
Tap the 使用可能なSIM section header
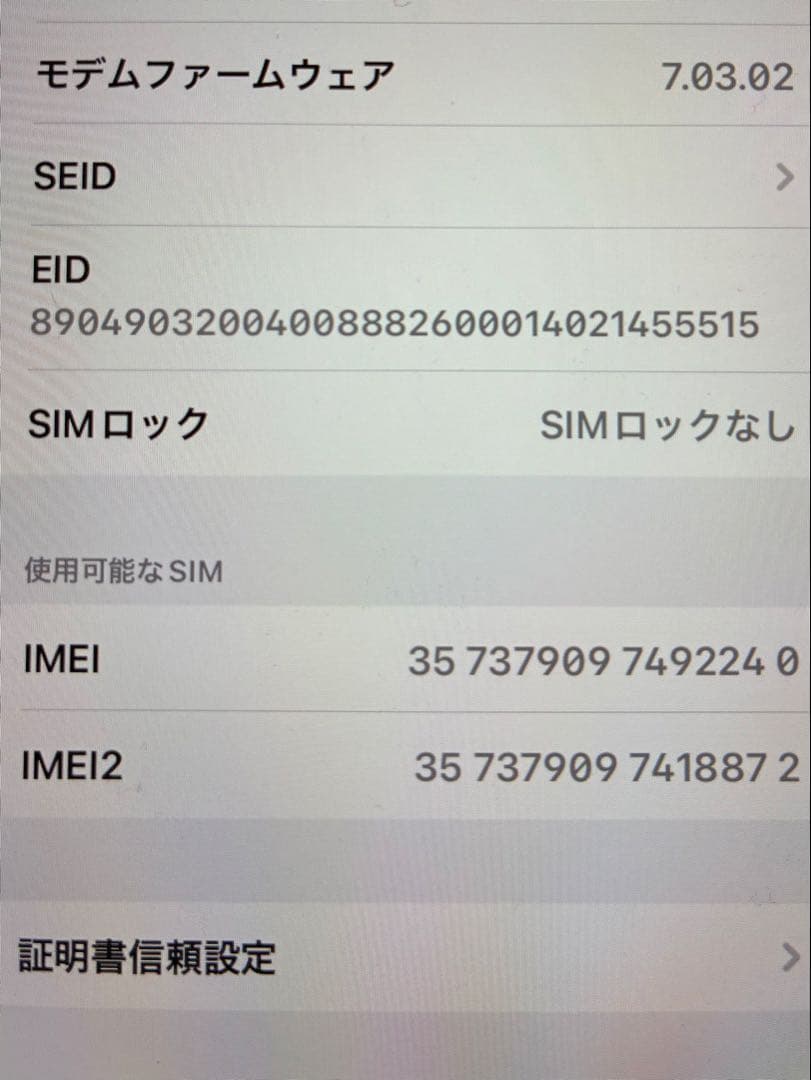point(120,571)
